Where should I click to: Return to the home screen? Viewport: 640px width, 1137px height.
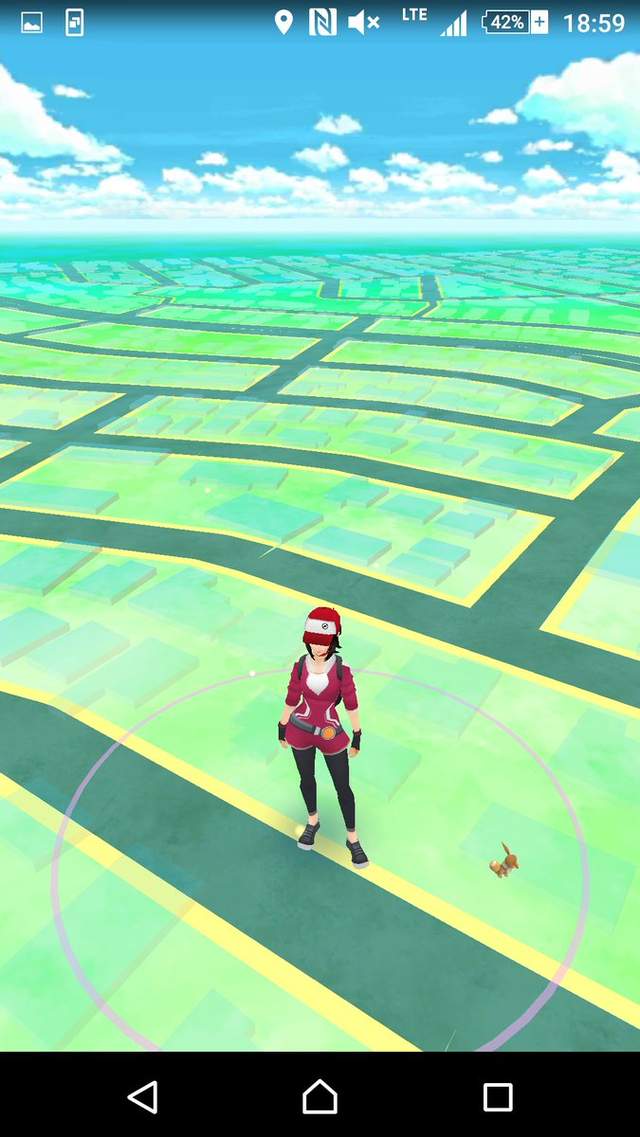[320, 1096]
